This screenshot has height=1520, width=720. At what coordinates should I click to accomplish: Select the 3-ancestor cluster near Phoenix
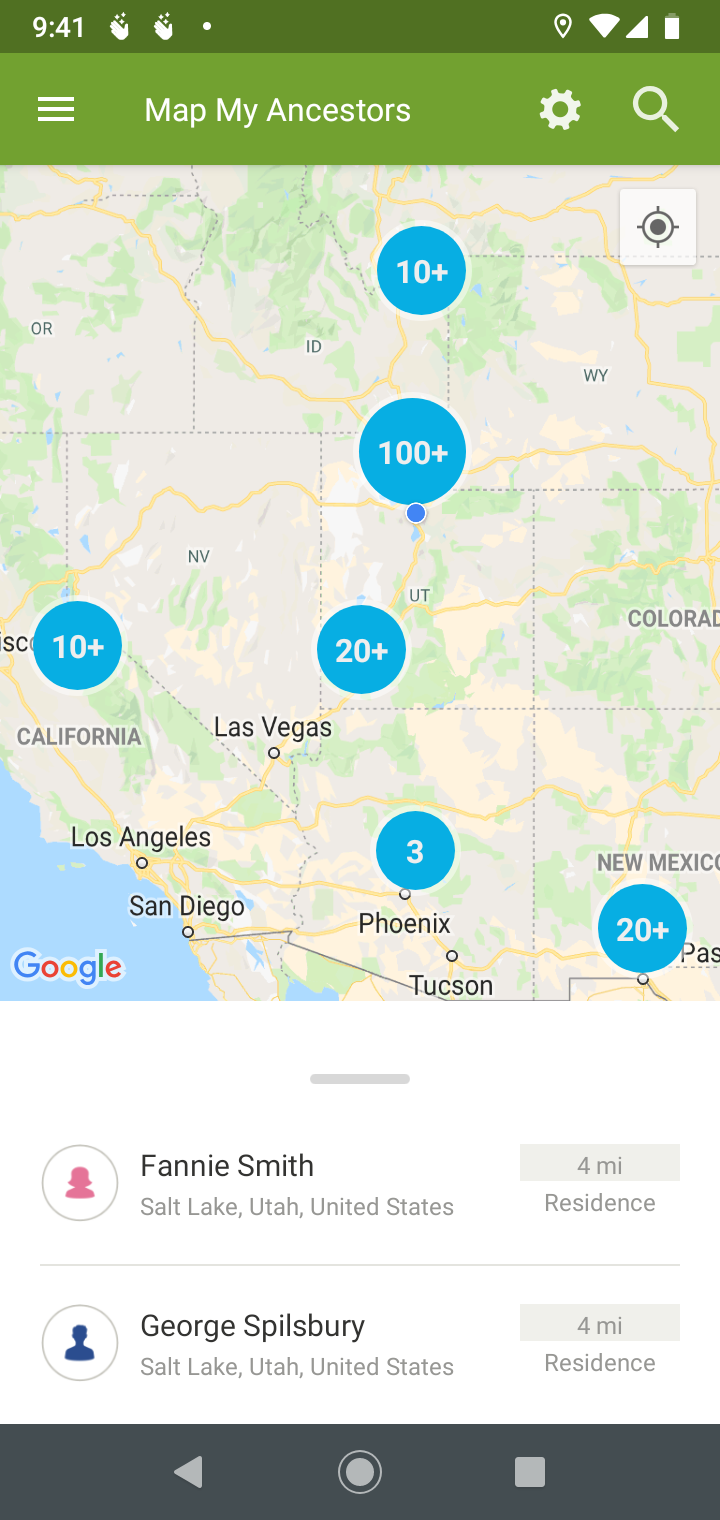[x=415, y=851]
